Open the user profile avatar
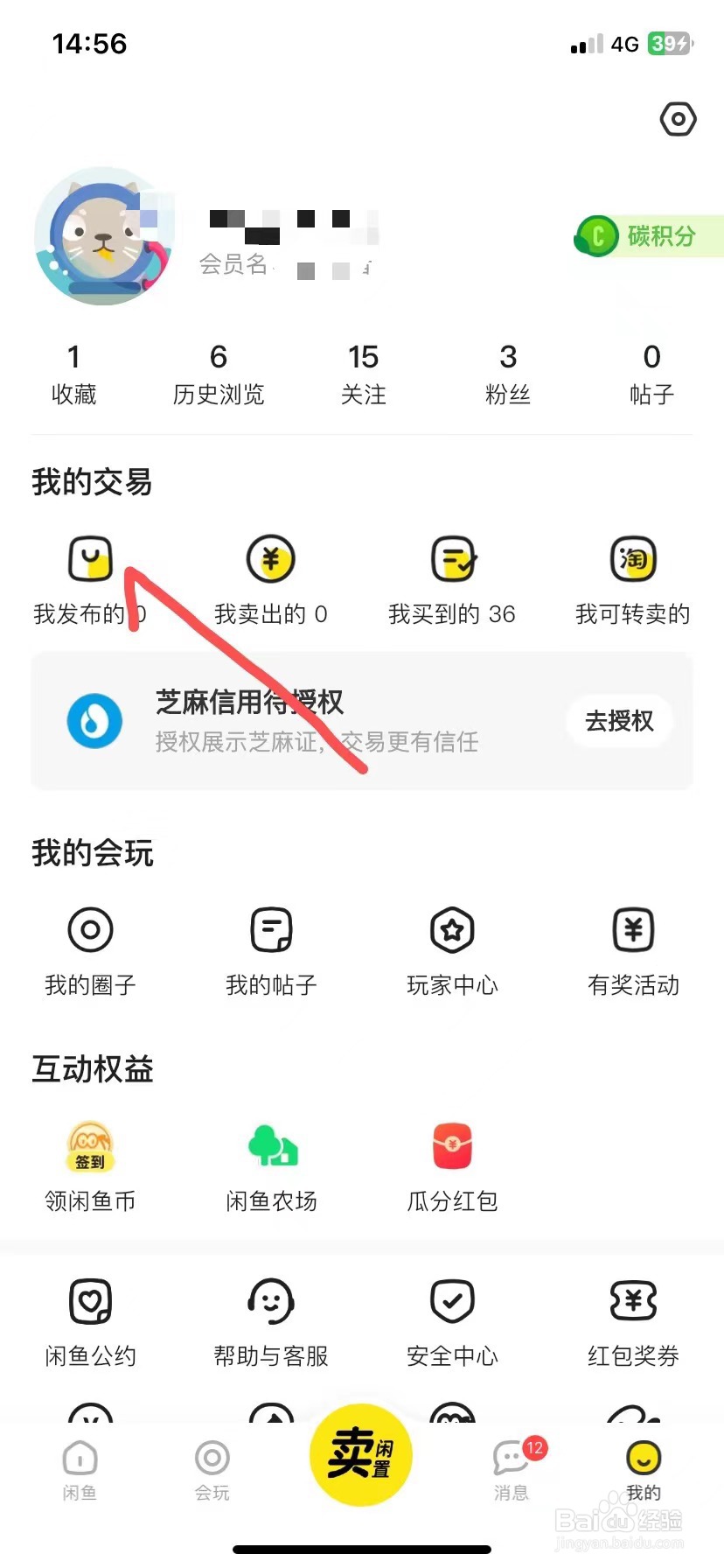724x1568 pixels. coord(103,236)
